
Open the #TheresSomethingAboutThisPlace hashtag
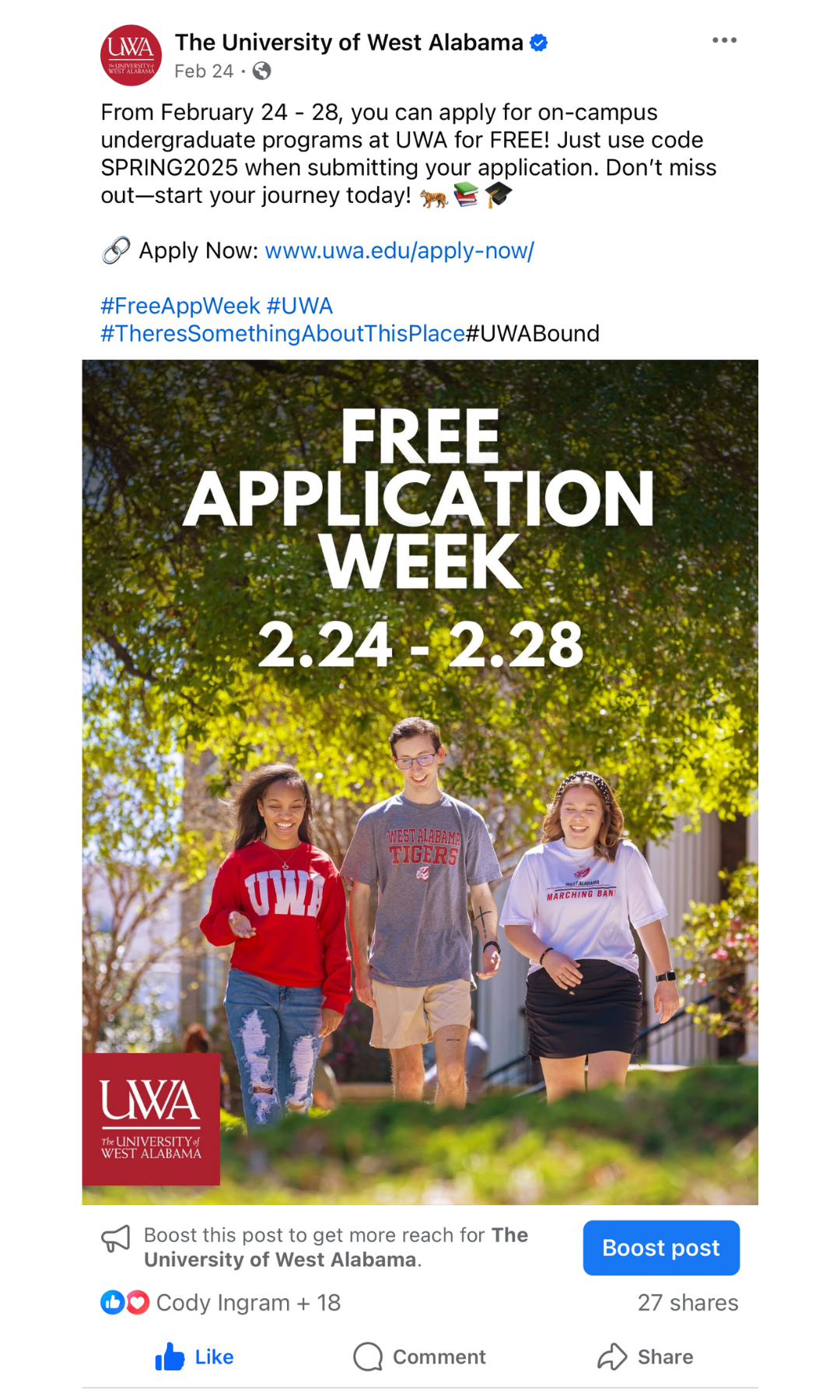(282, 334)
